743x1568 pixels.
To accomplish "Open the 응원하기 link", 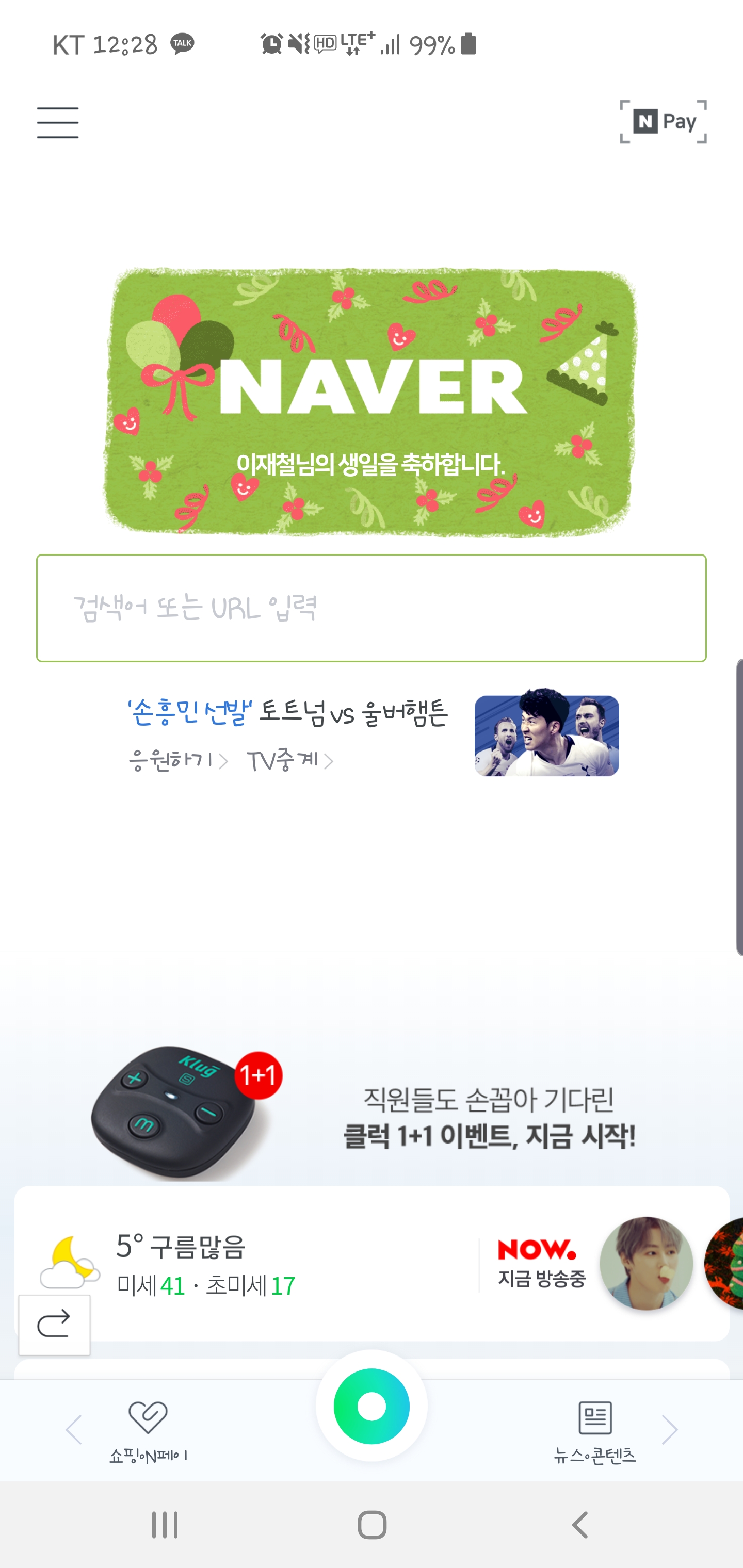I will 178,761.
